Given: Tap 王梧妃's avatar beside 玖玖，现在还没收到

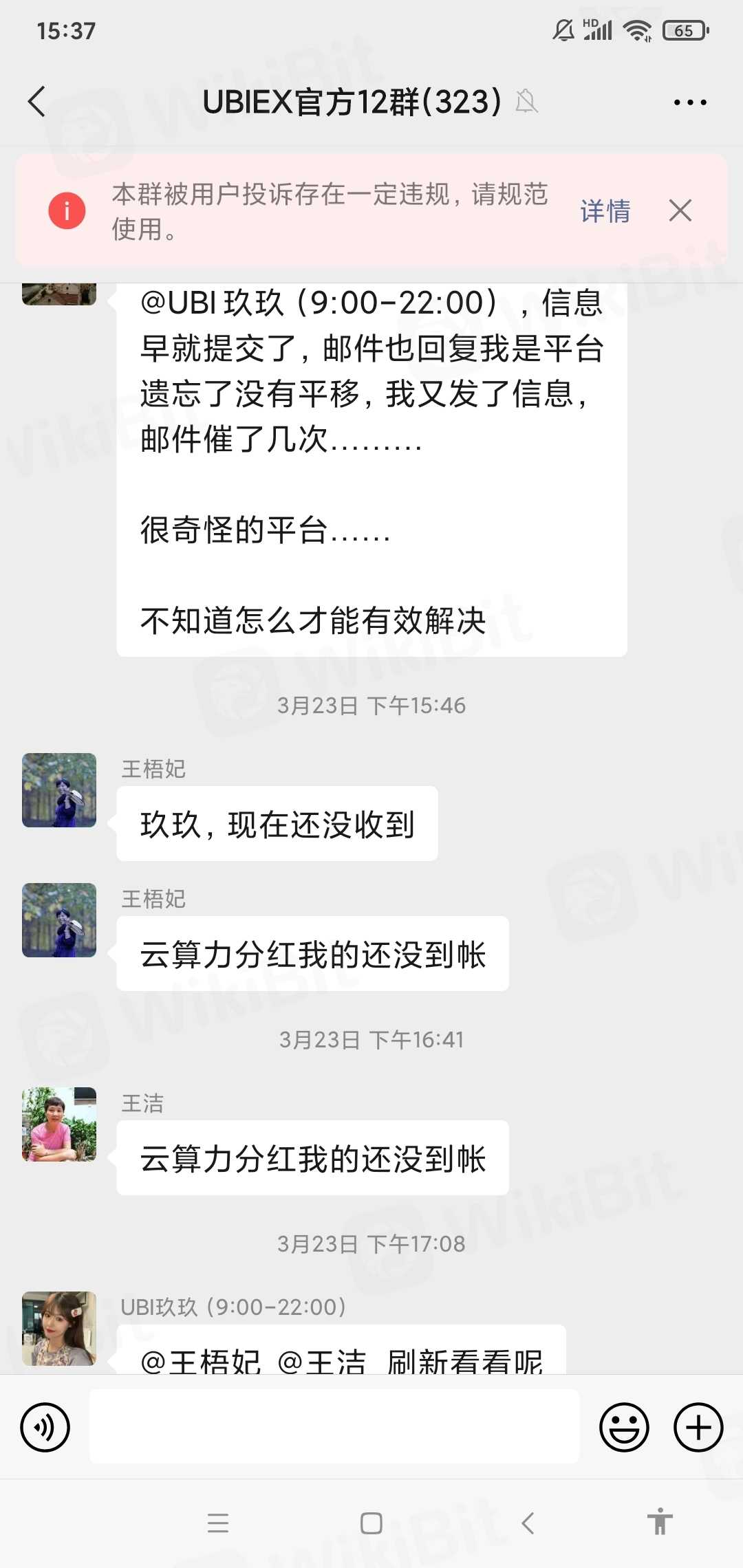Looking at the screenshot, I should coord(59,790).
